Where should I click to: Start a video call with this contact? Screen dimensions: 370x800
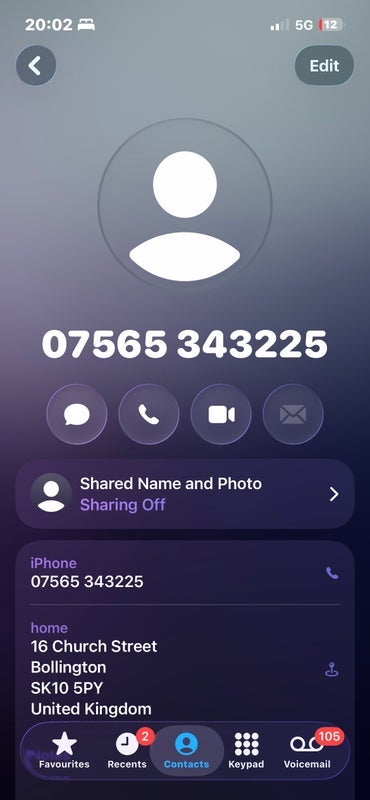[x=221, y=414]
